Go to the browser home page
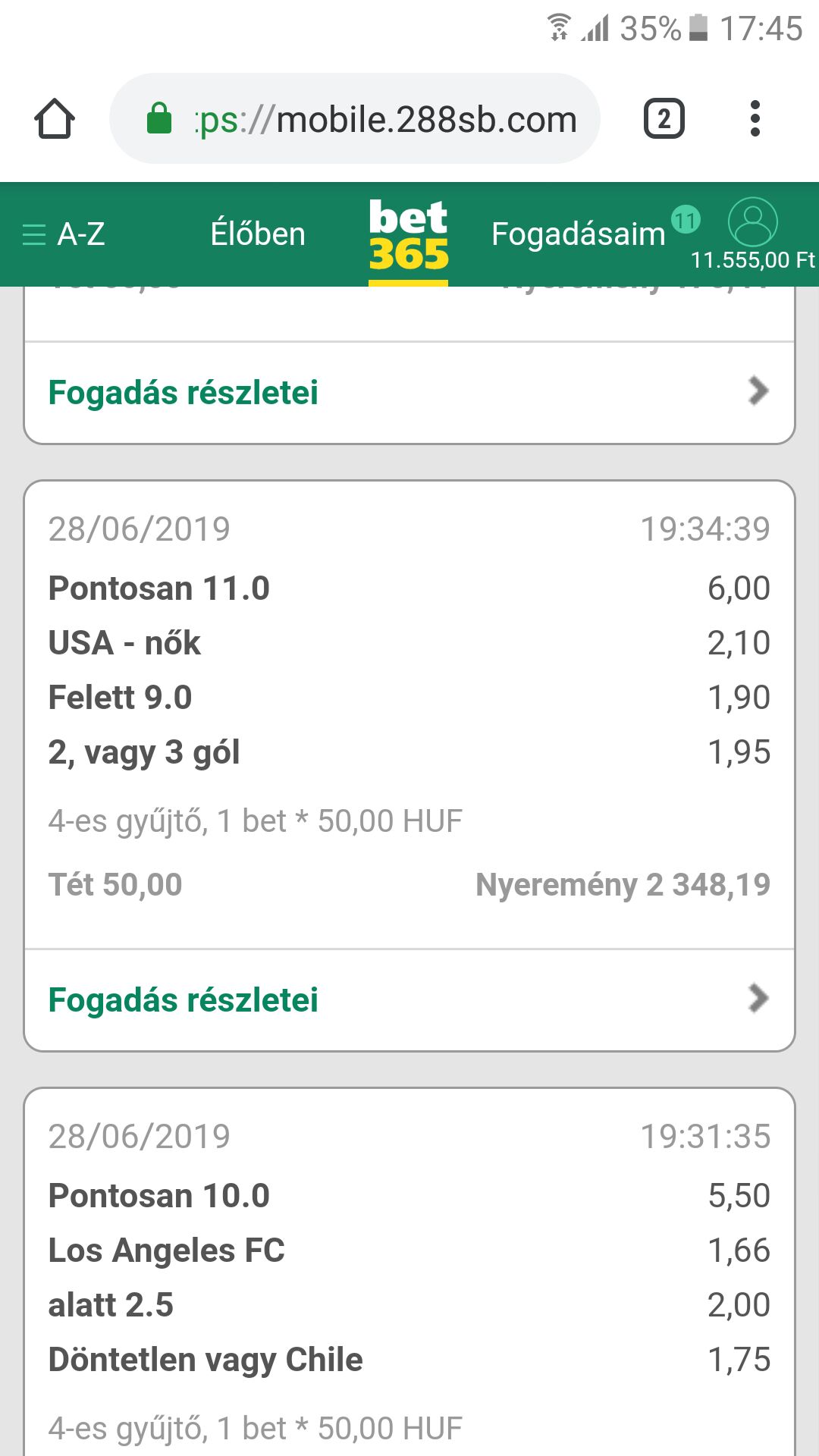The height and width of the screenshot is (1456, 819). coord(55,119)
